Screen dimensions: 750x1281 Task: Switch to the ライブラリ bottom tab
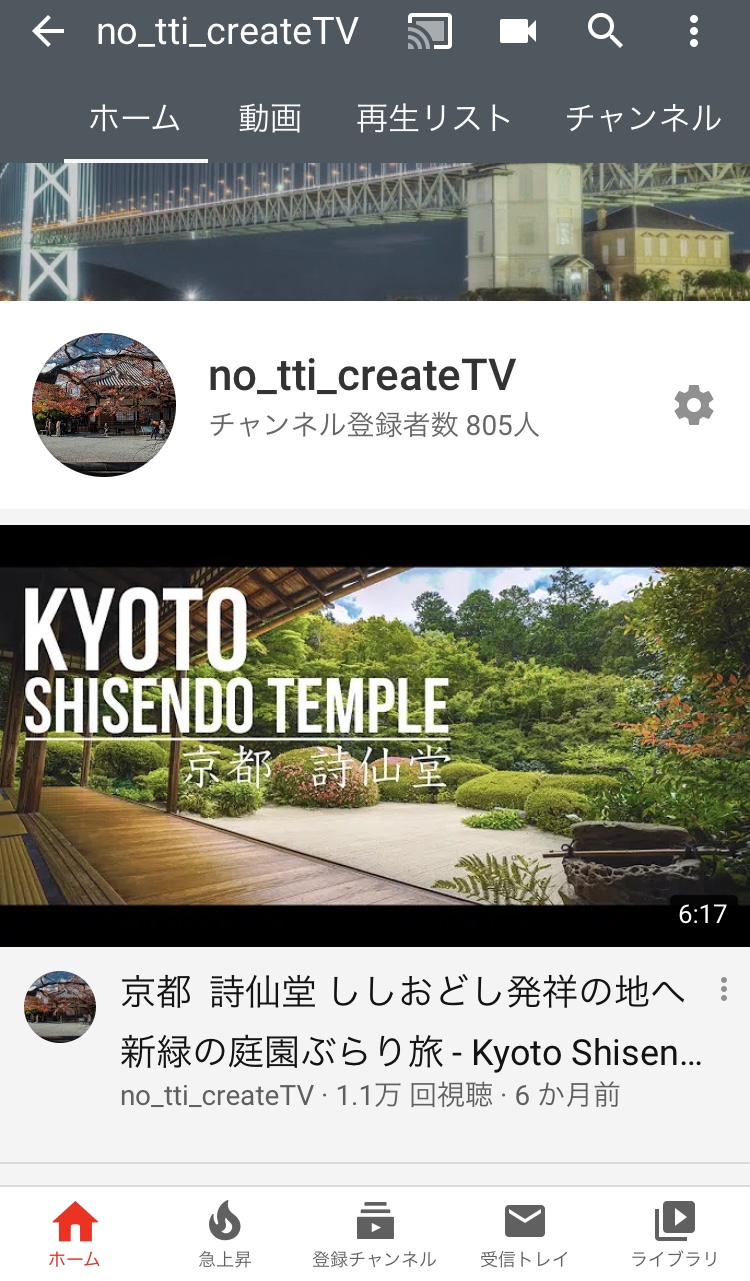click(x=675, y=1232)
